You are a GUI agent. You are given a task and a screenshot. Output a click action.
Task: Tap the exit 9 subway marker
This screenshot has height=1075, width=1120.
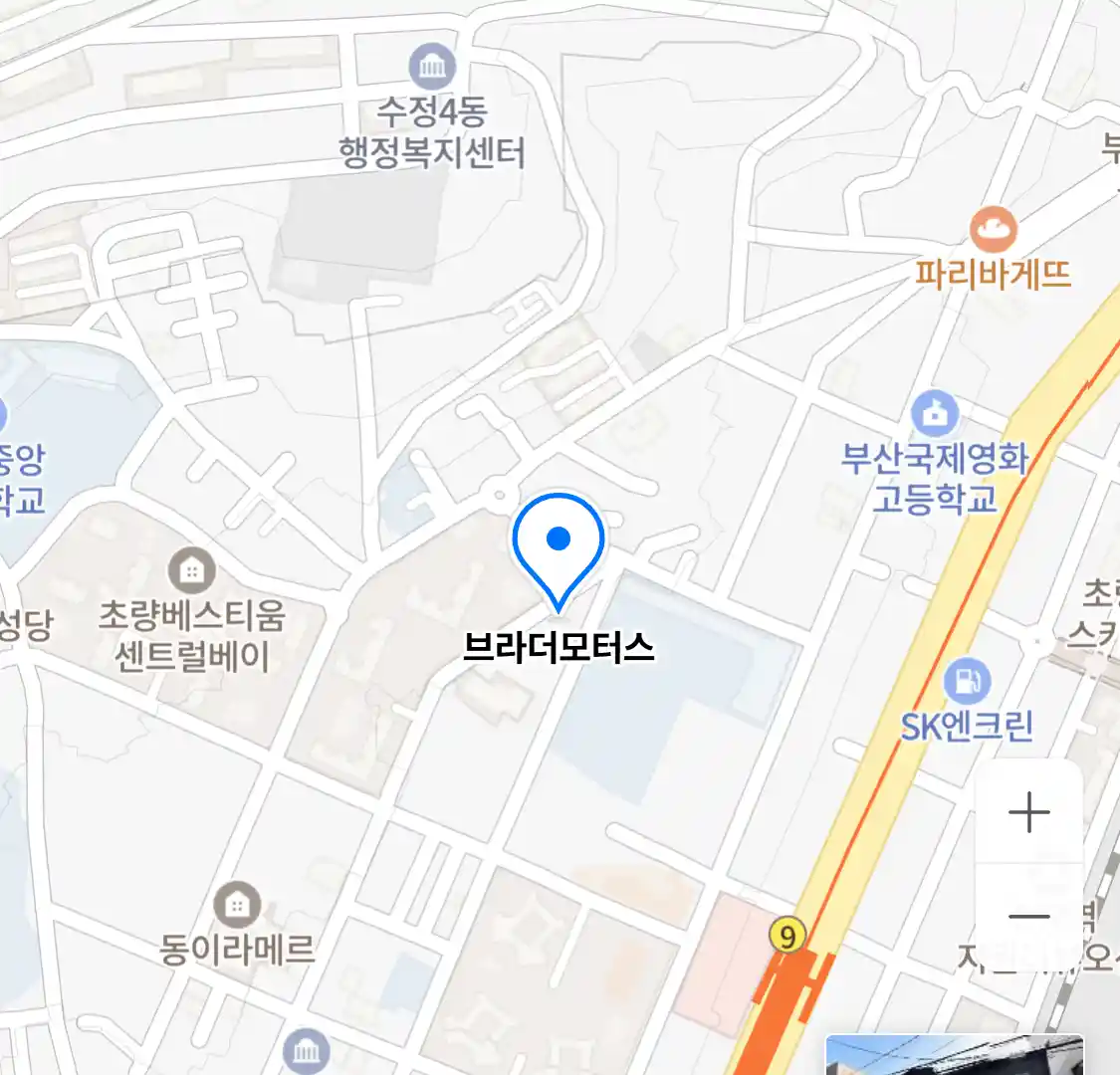(788, 937)
